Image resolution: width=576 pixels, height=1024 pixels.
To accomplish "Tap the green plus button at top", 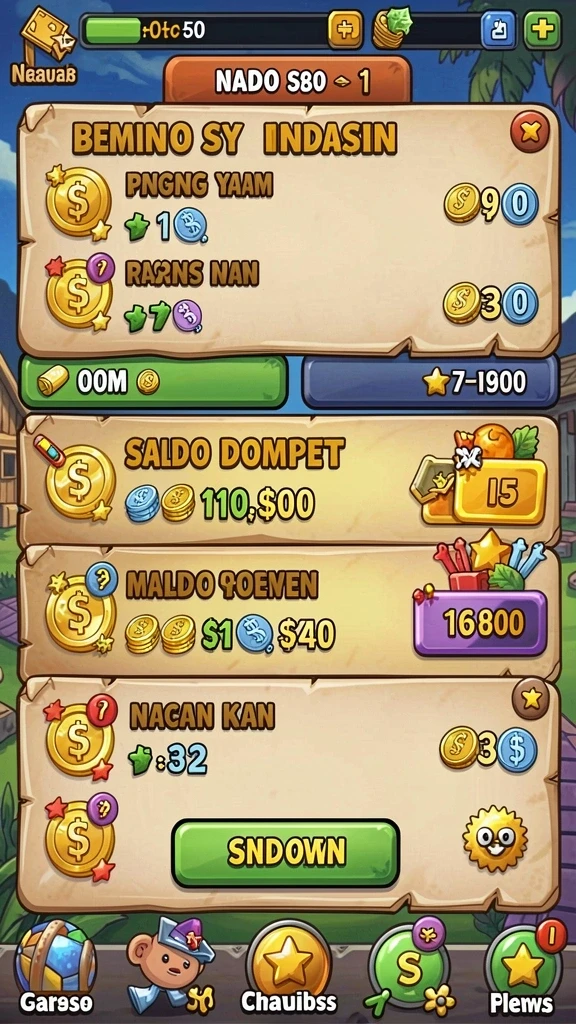I will 543,30.
